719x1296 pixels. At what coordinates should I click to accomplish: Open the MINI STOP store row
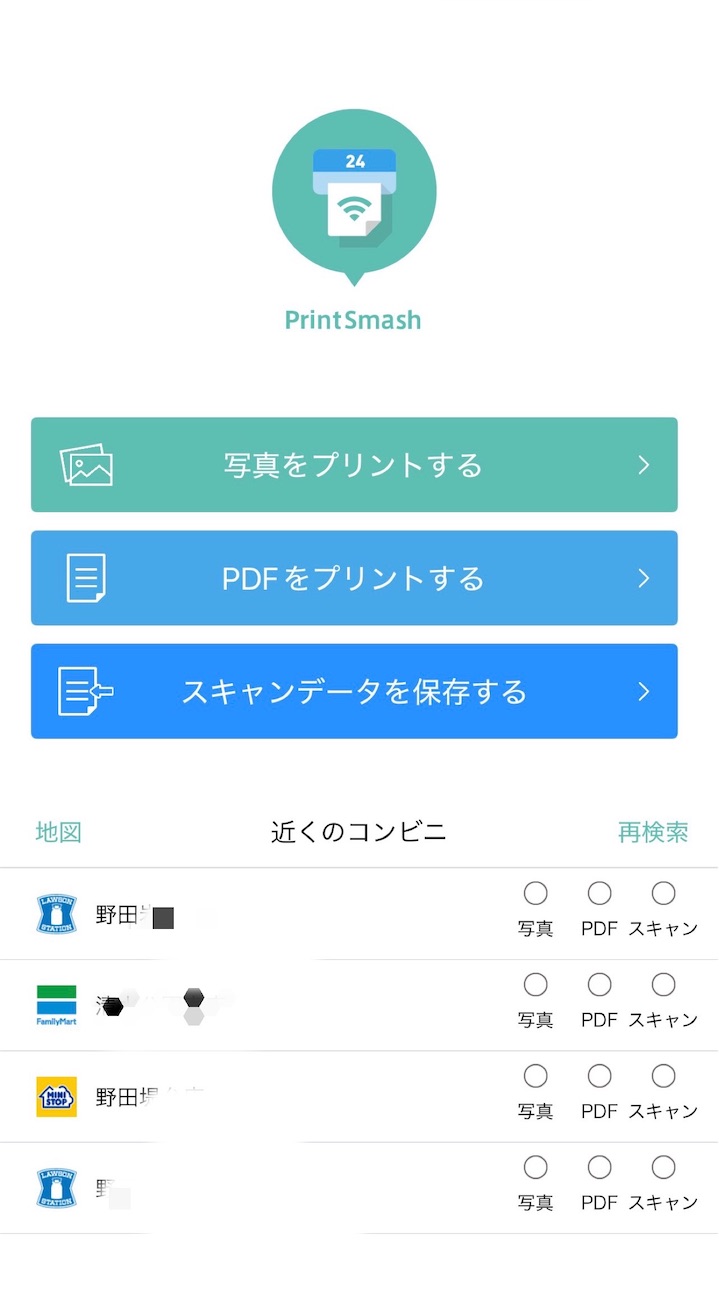coord(359,1097)
